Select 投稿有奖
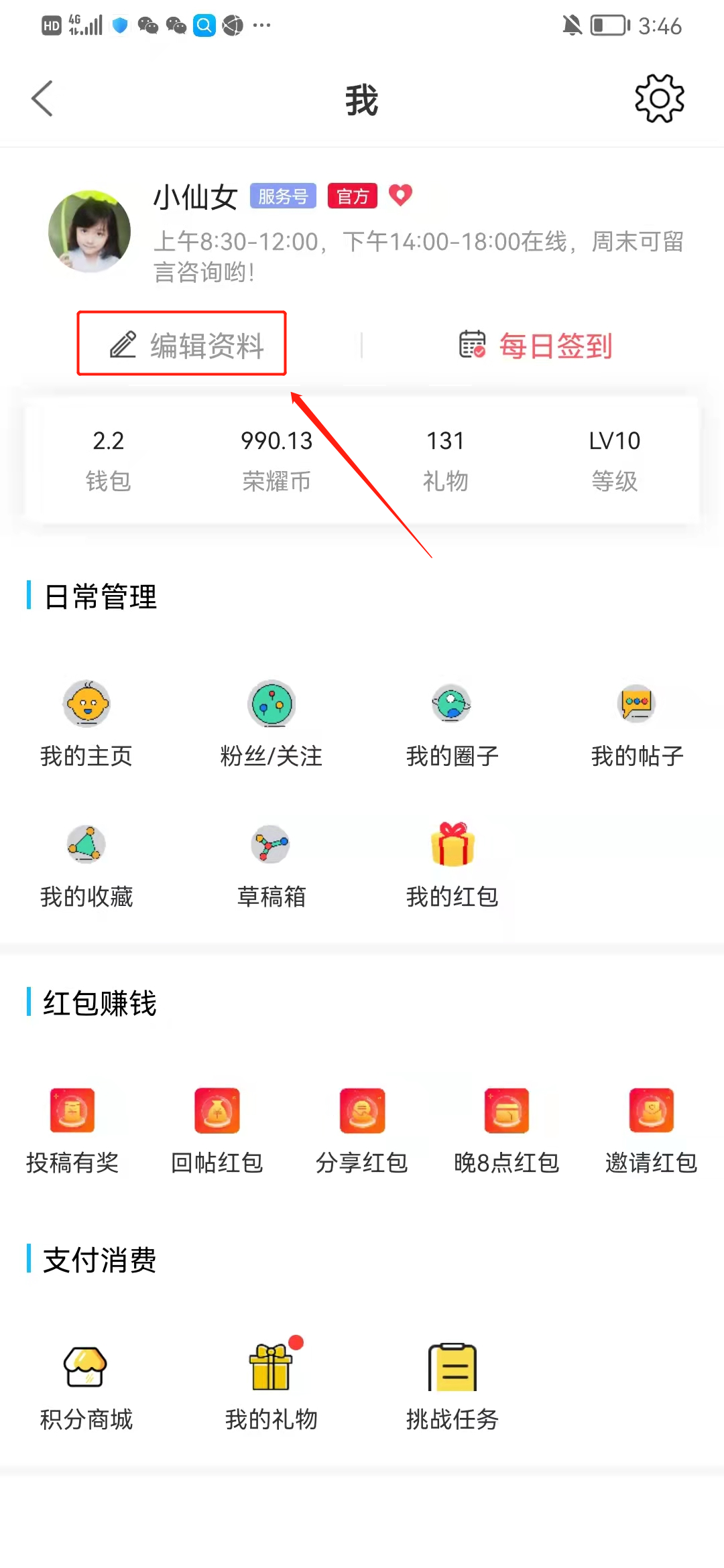724x1568 pixels. pos(72,1130)
